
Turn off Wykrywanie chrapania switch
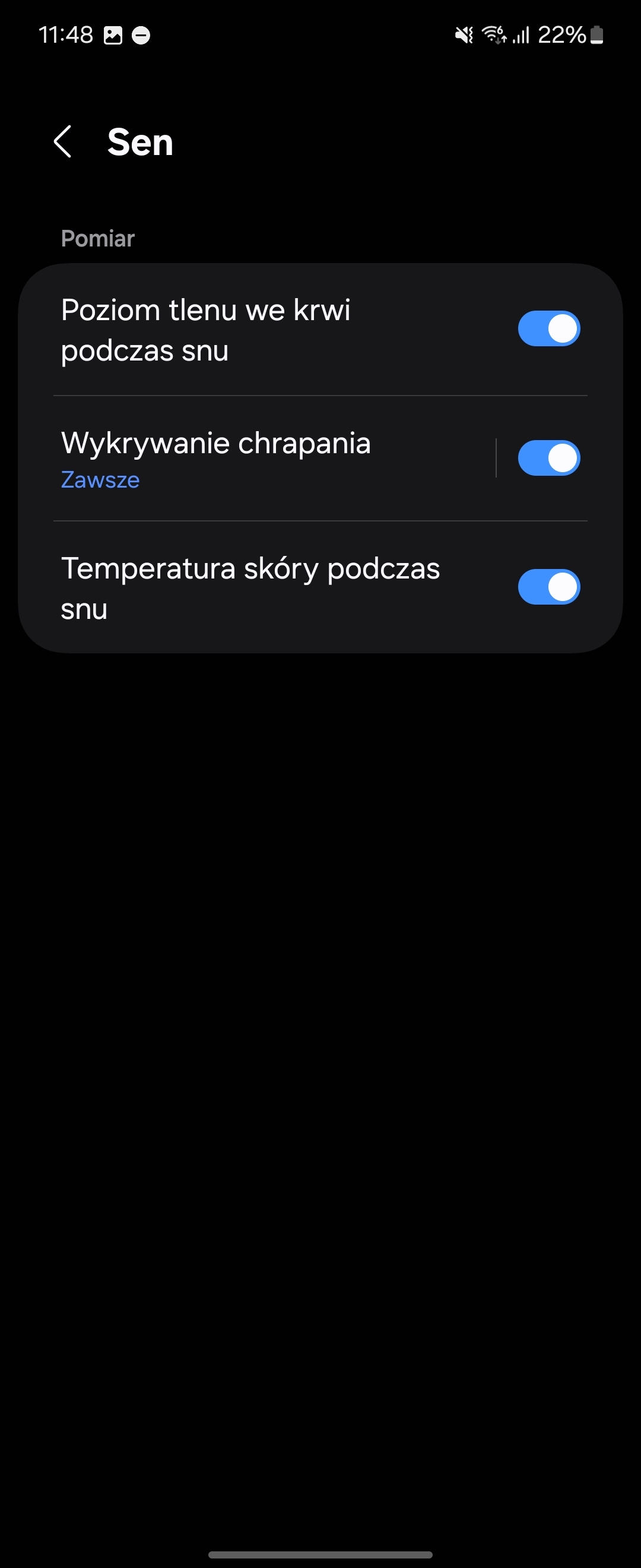click(548, 458)
